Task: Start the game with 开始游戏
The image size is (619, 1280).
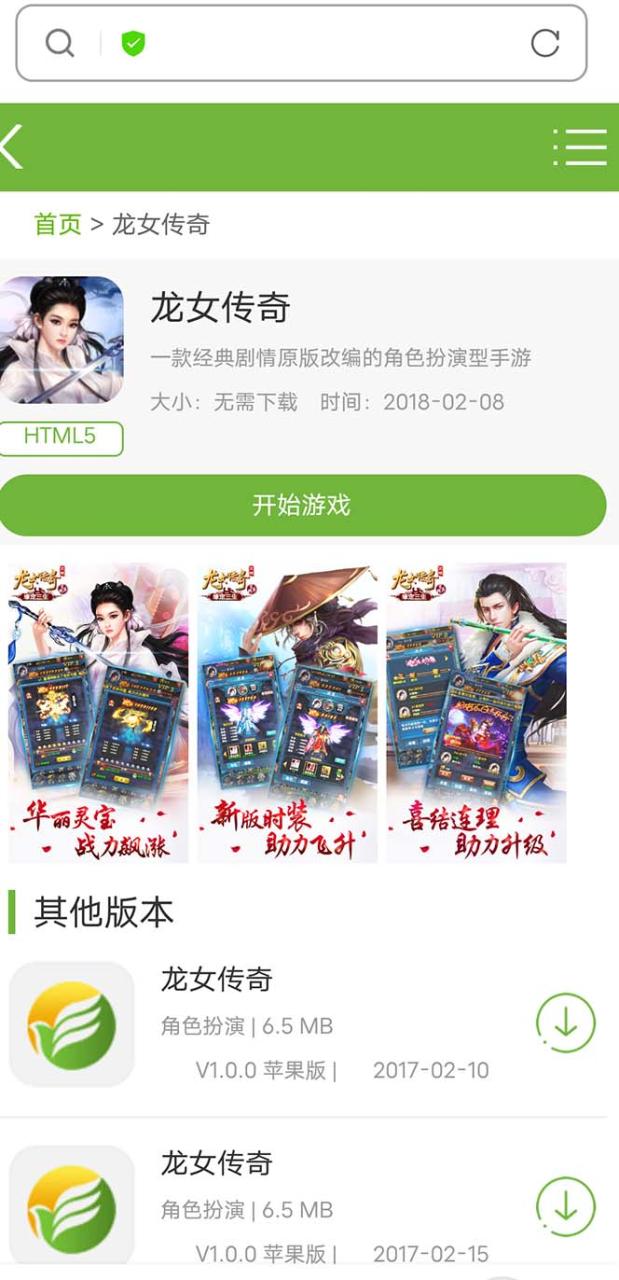Action: click(x=302, y=505)
